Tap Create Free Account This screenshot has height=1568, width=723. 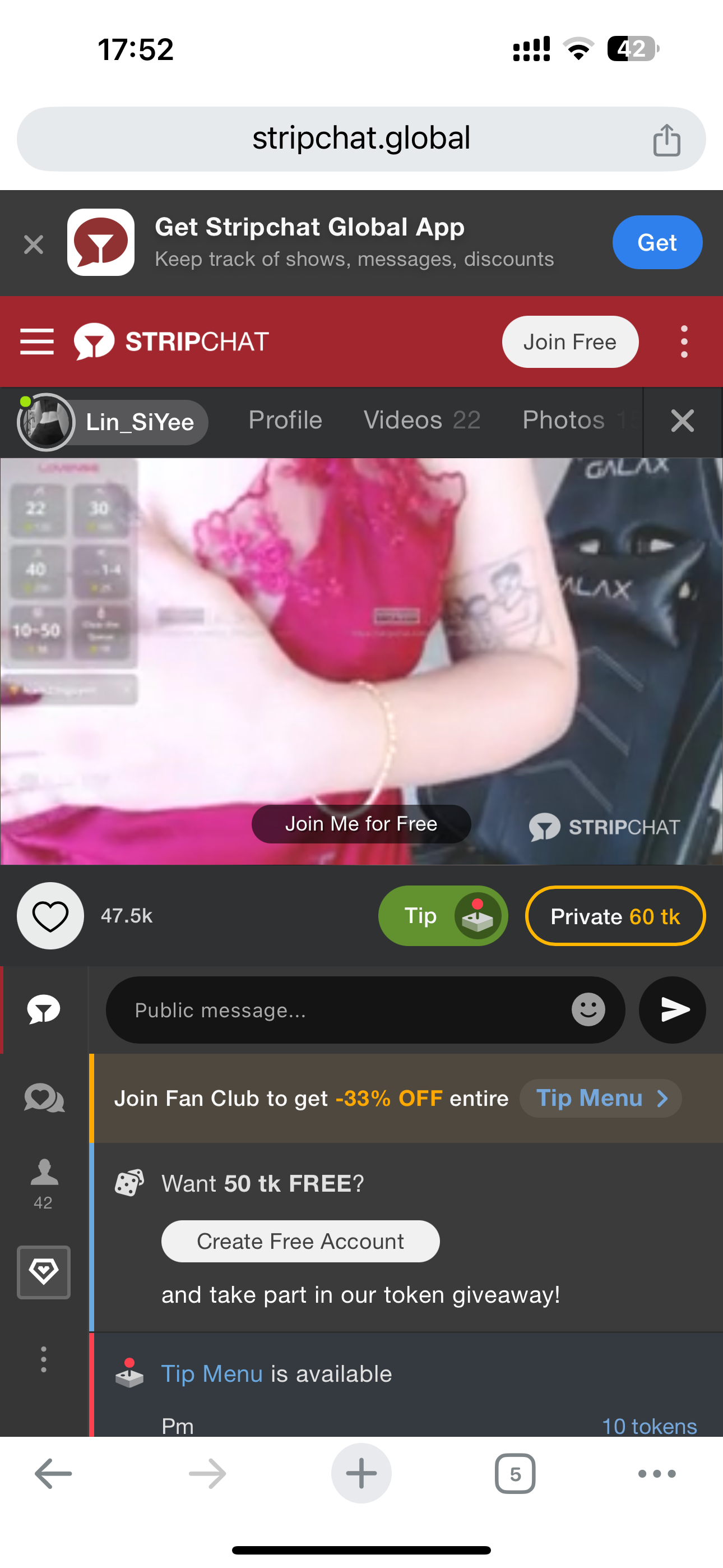(x=300, y=1241)
